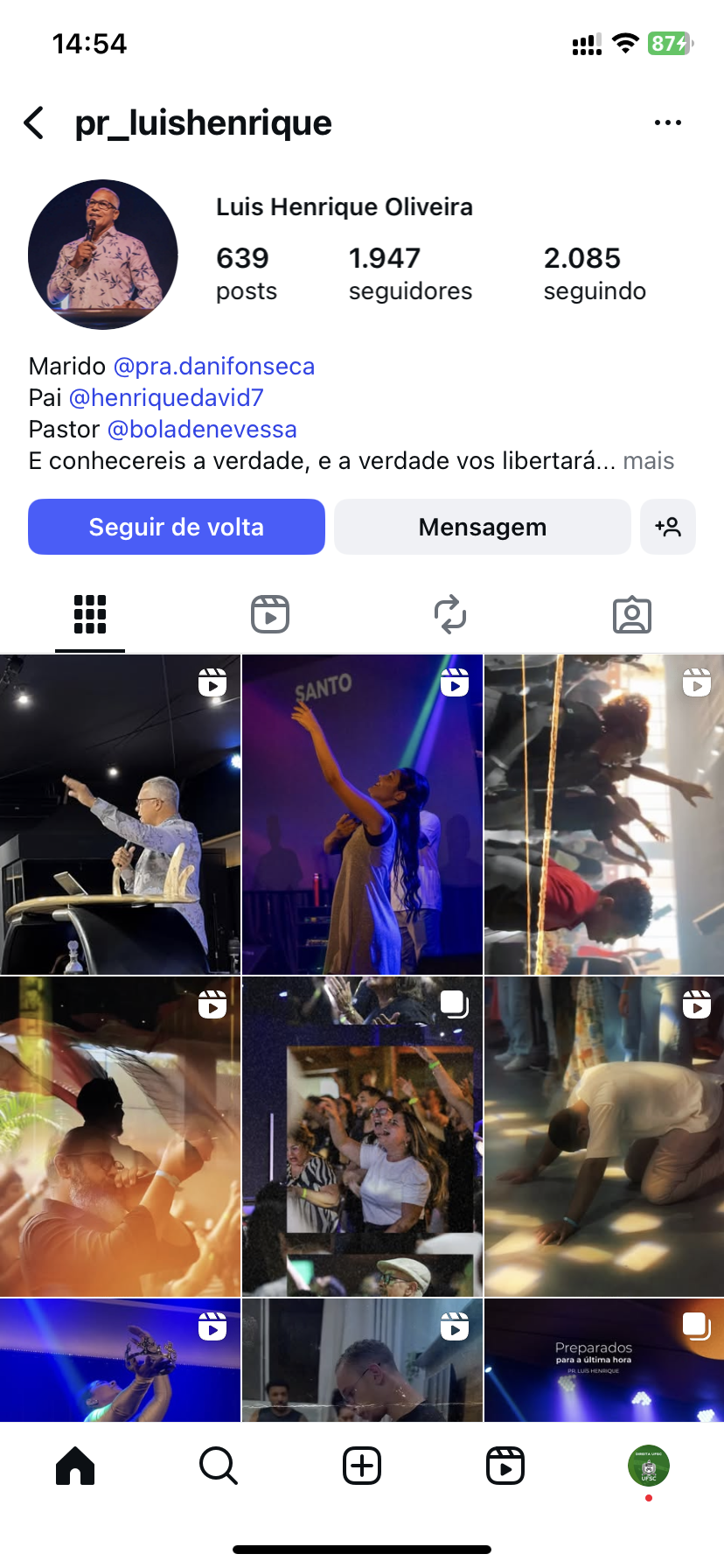Tap Seguir de volta button
This screenshot has width=724, height=1568.
[177, 527]
